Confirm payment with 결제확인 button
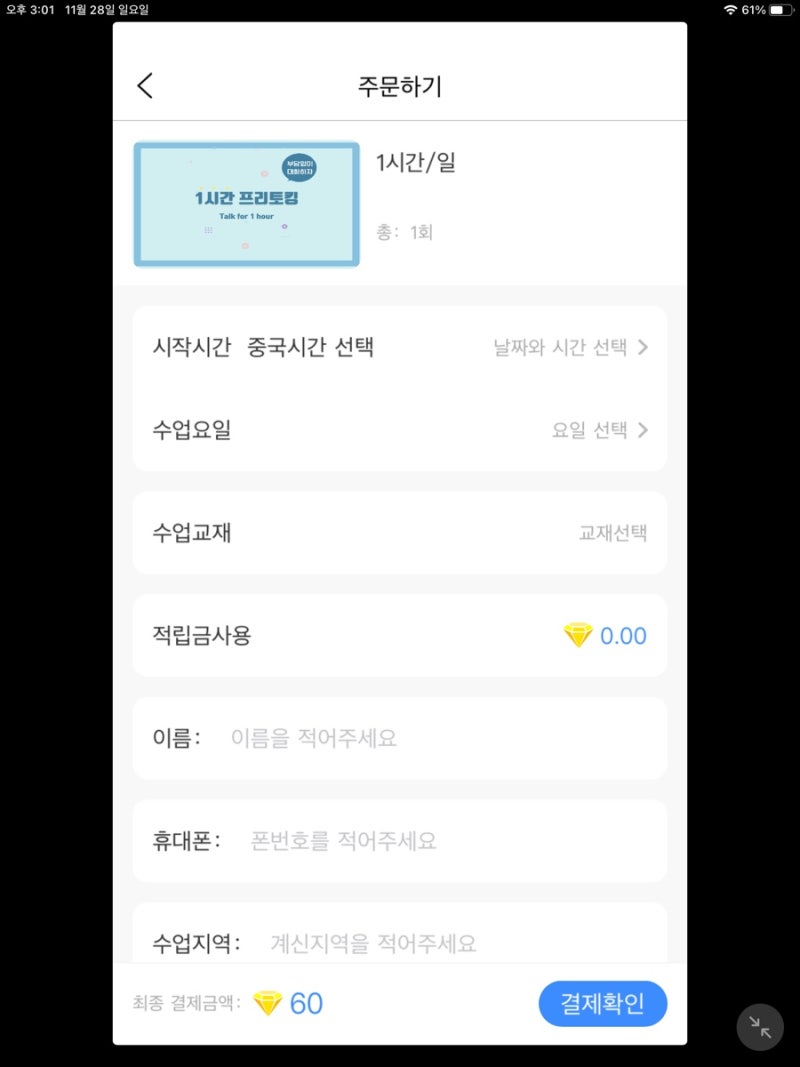 coord(602,1003)
